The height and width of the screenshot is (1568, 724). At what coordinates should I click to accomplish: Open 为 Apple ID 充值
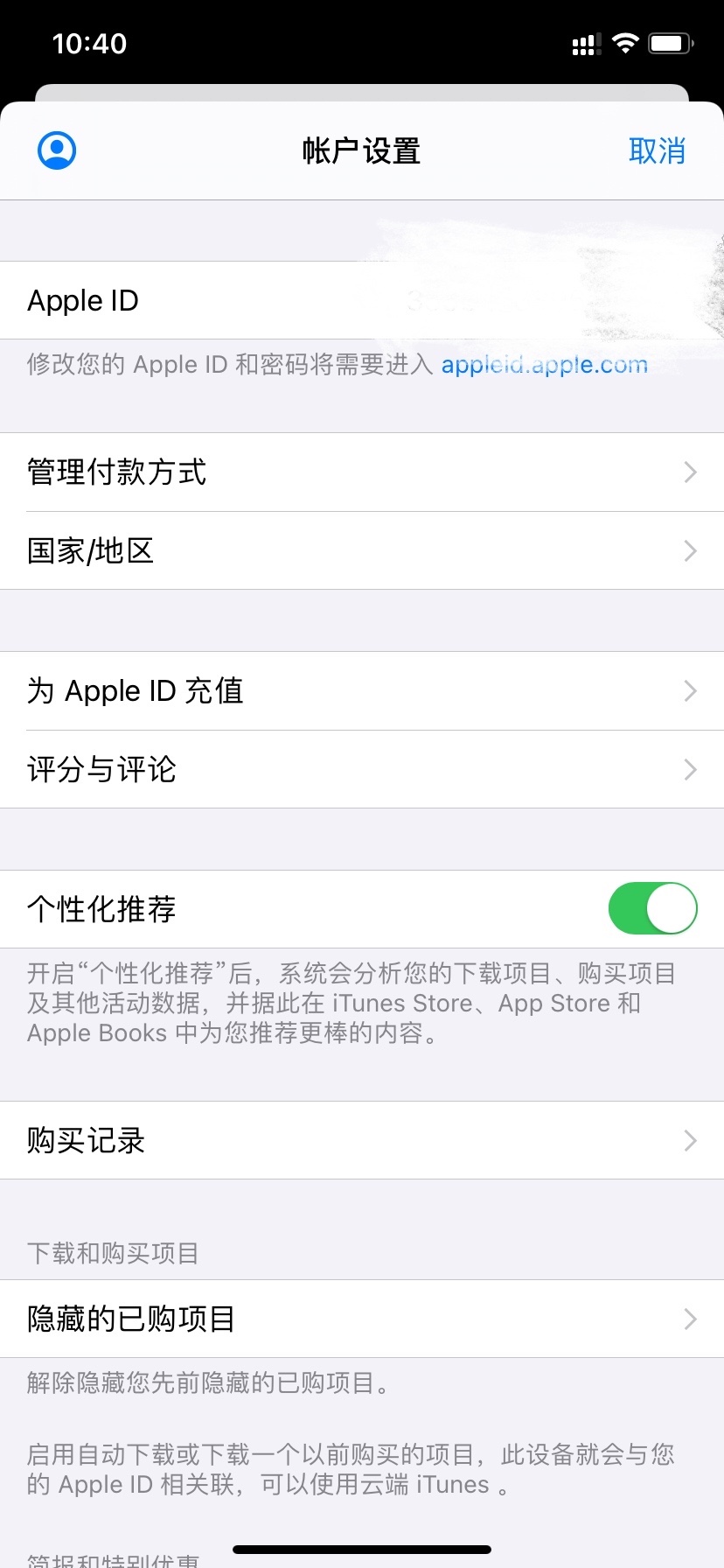(362, 691)
